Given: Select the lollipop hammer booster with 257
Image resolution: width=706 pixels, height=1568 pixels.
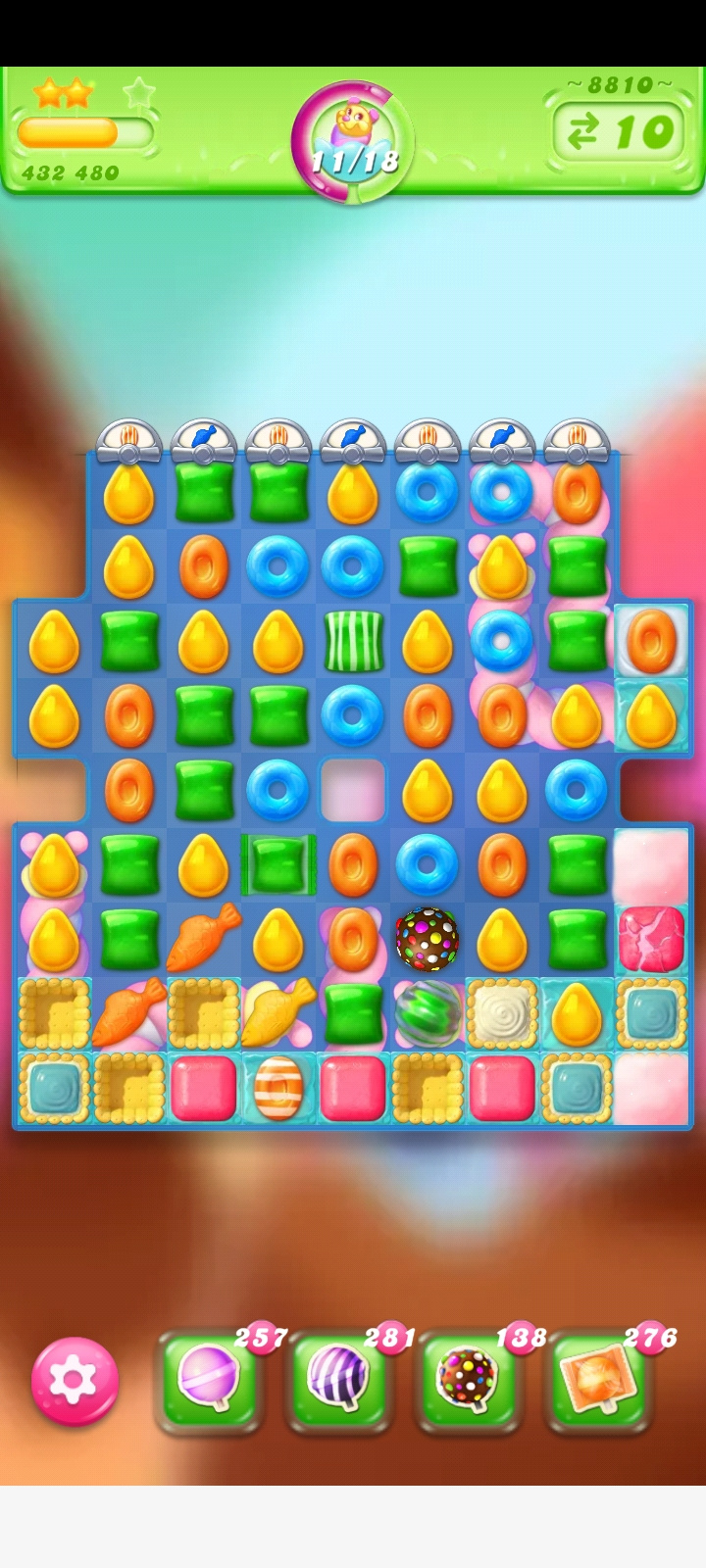Looking at the screenshot, I should click(x=208, y=1380).
